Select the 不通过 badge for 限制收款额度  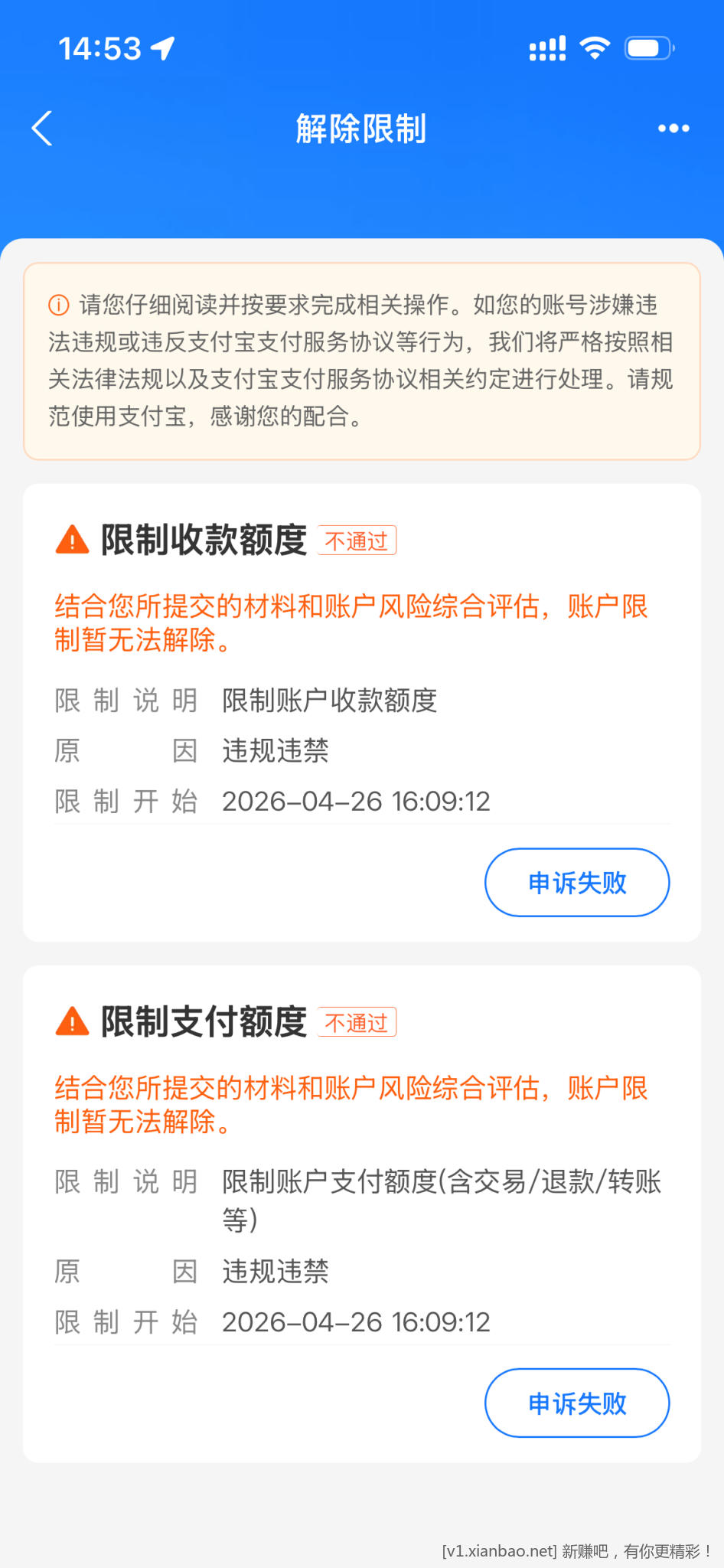pyautogui.click(x=357, y=541)
